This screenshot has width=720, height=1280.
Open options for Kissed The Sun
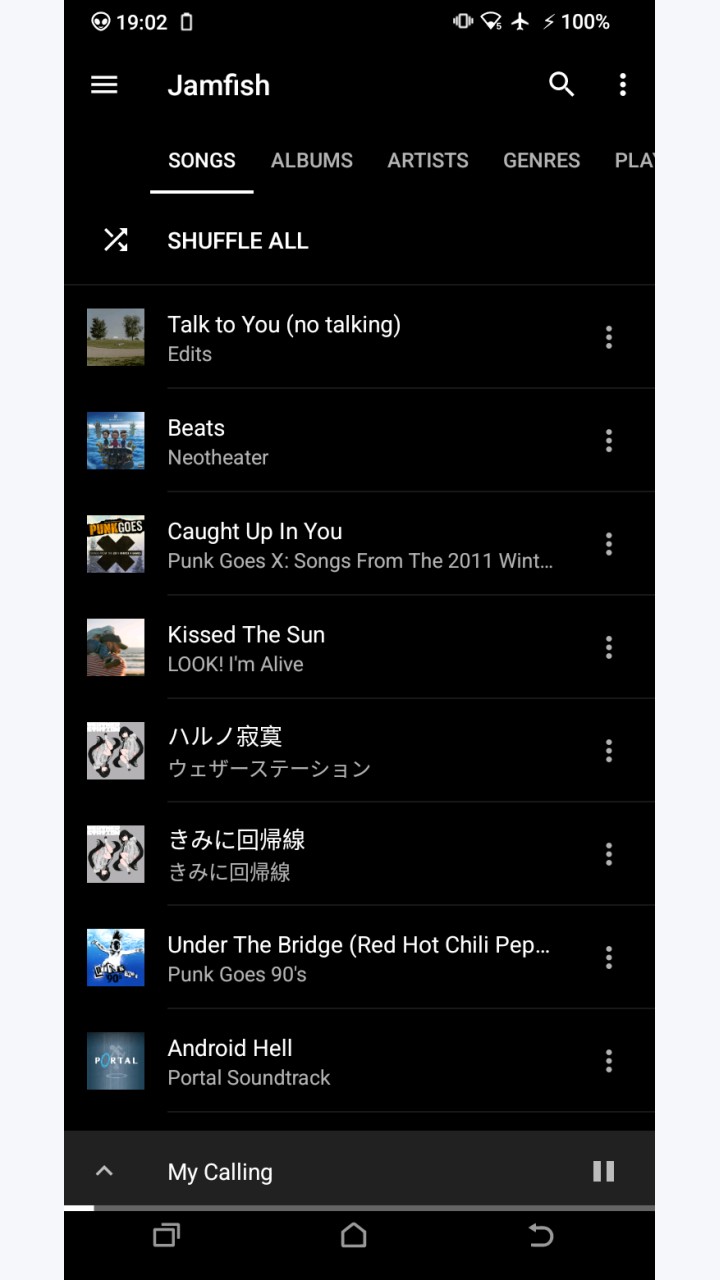[608, 647]
